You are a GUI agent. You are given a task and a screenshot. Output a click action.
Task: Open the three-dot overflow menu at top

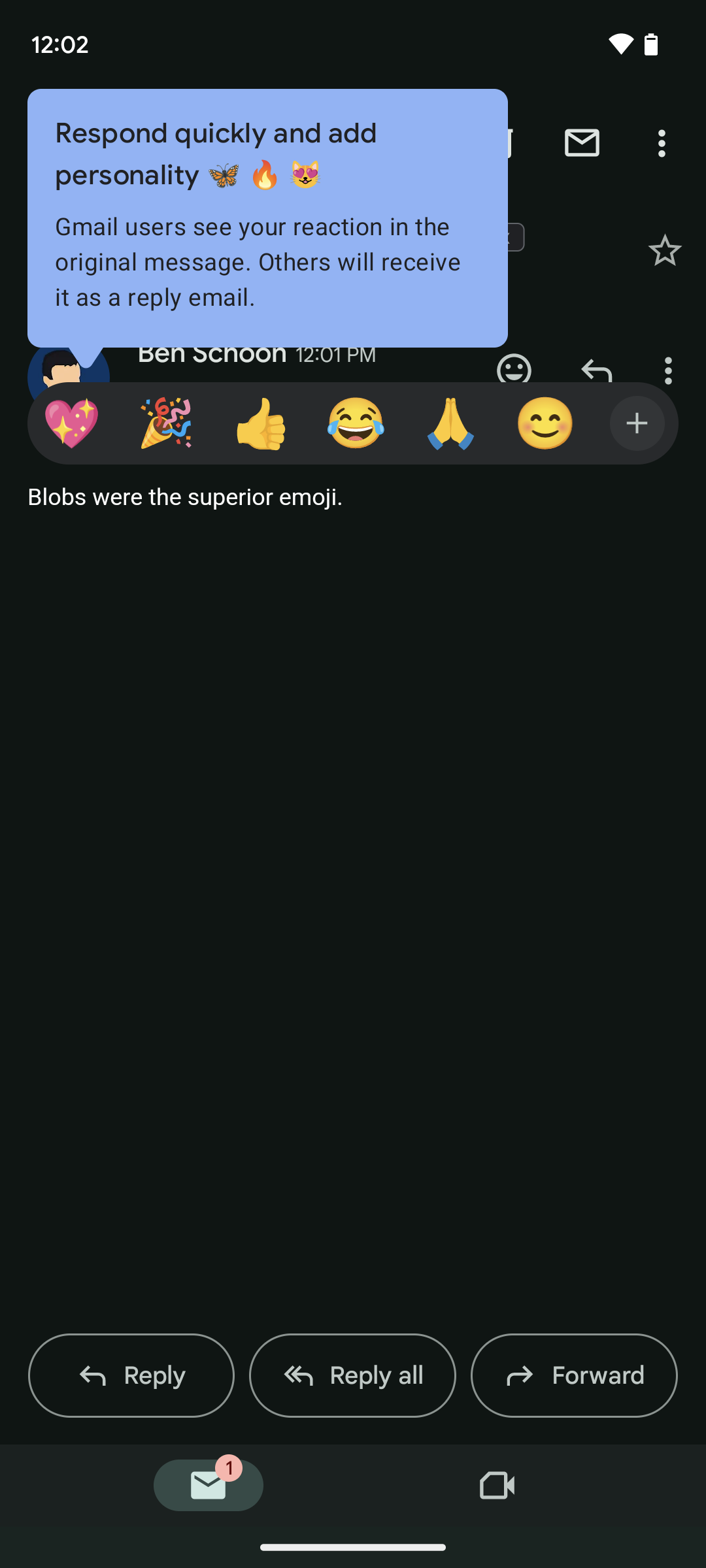pyautogui.click(x=661, y=142)
